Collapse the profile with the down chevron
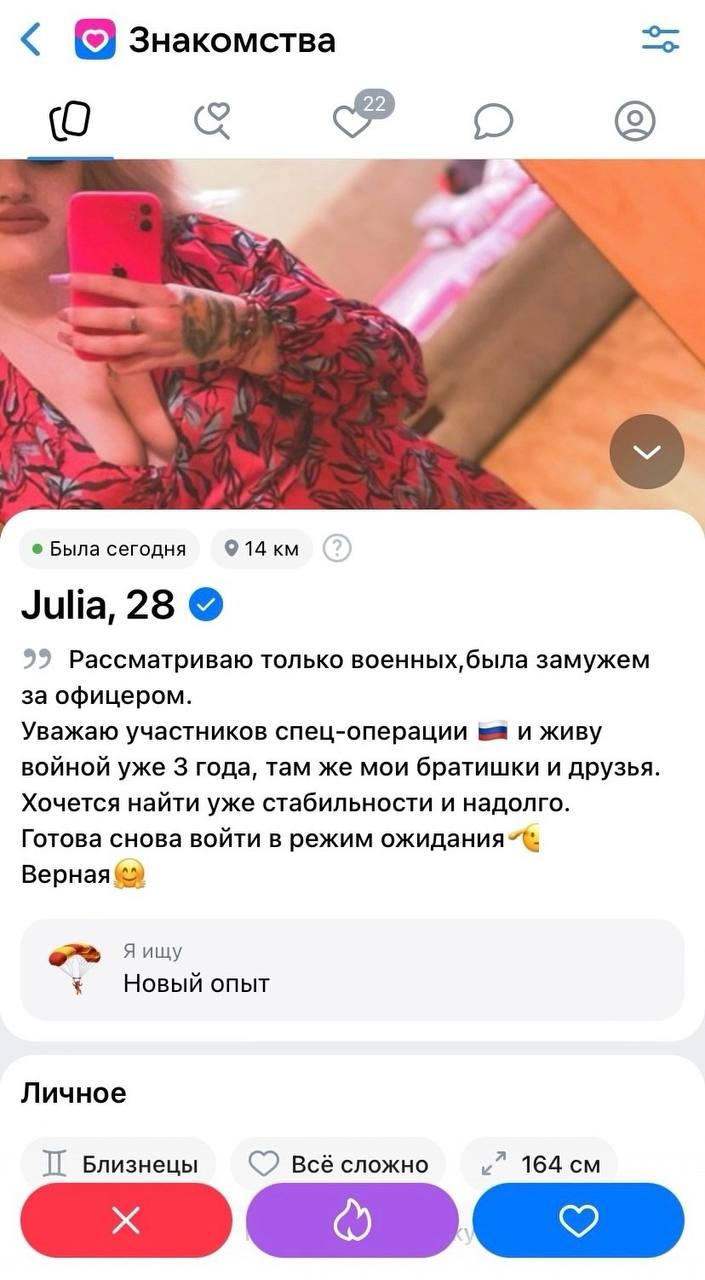 tap(647, 452)
